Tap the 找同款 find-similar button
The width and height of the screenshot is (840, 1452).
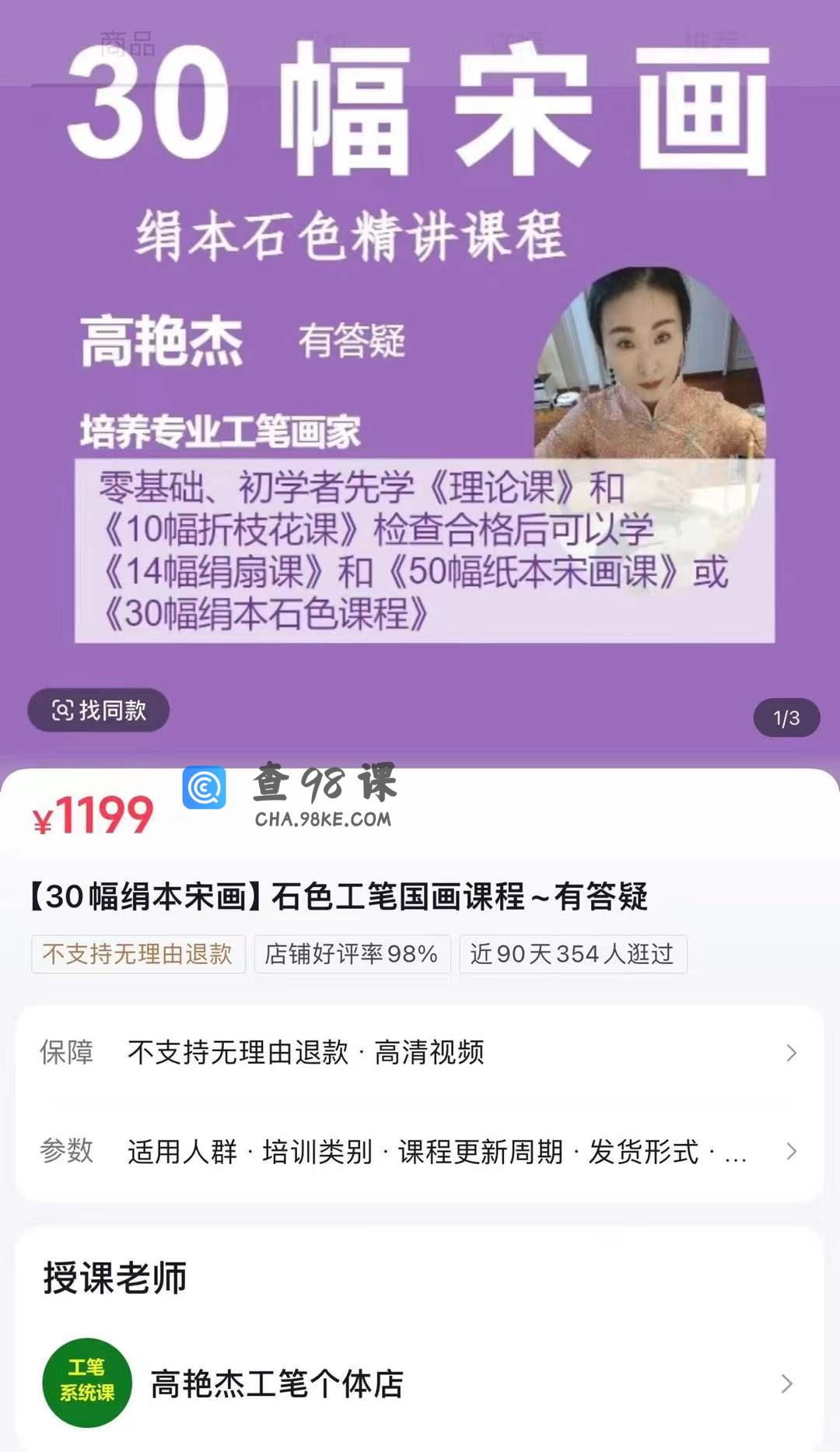[x=99, y=710]
